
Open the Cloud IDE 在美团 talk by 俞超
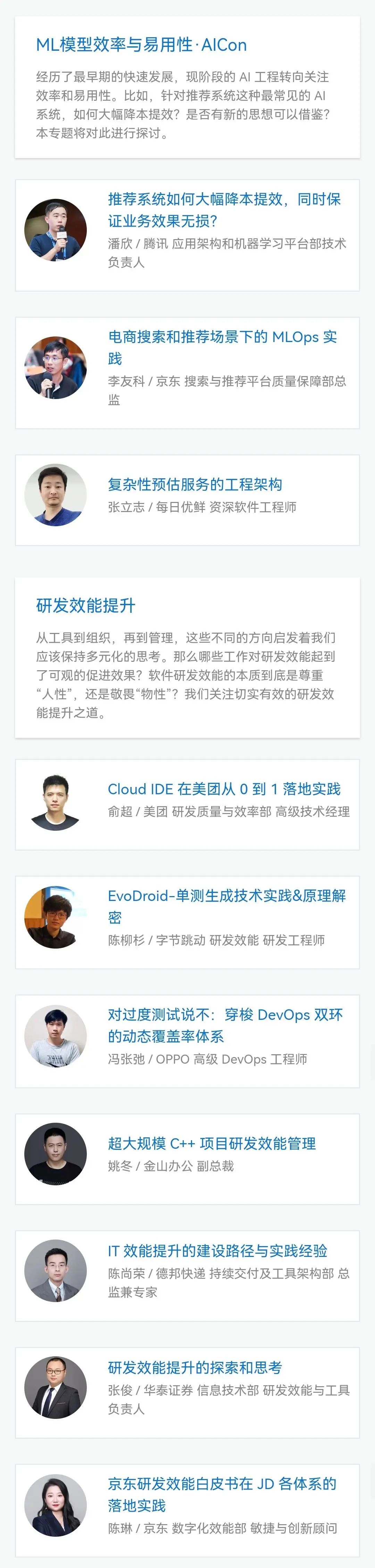coord(224,789)
